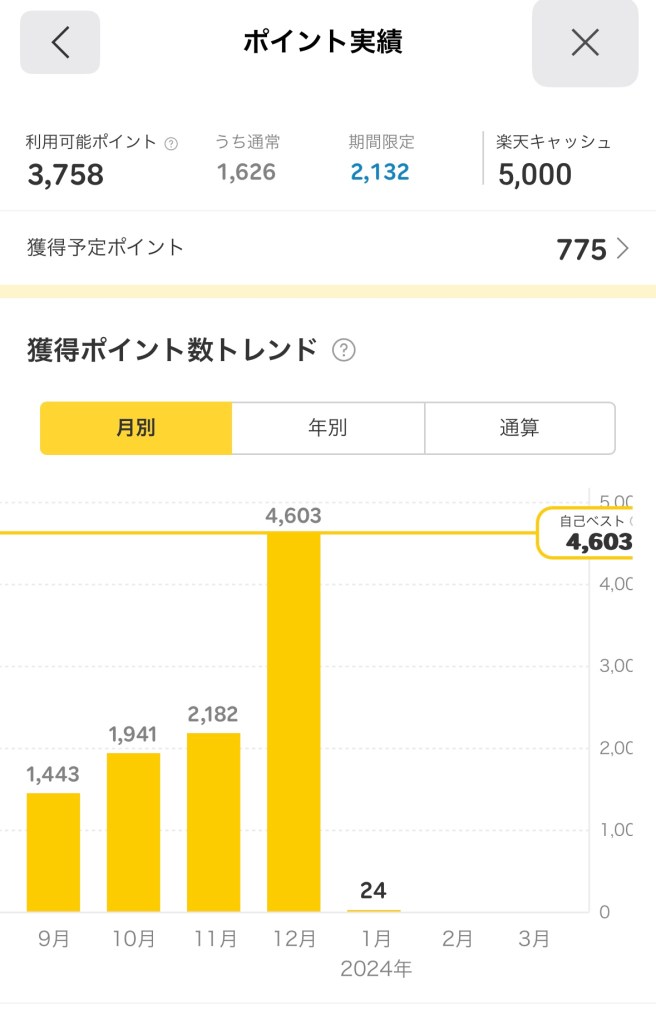Tap the 12月 bar showing 4,603
The width and height of the screenshot is (656, 1024).
coord(294,720)
